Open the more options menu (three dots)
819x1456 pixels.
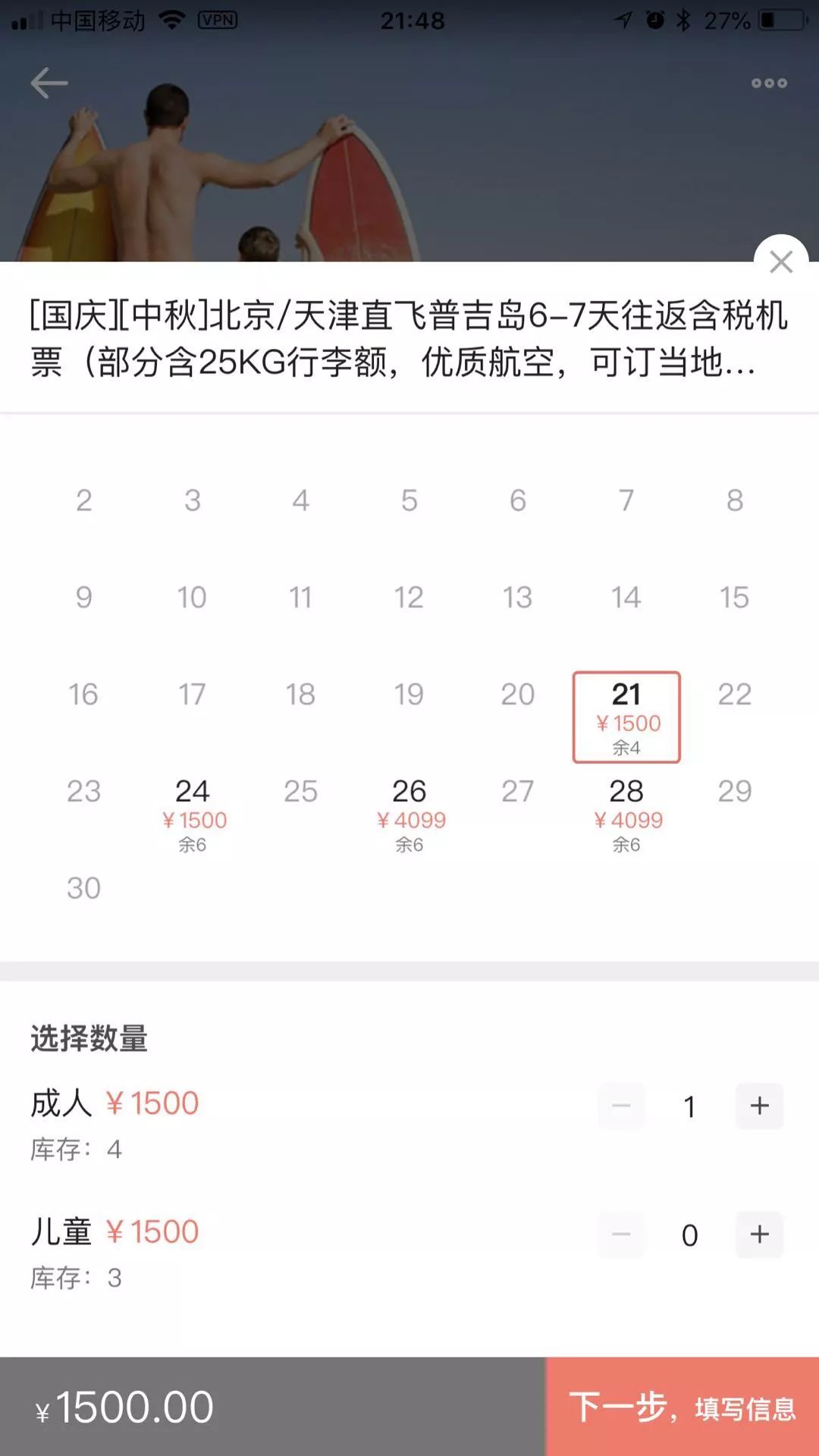(768, 83)
